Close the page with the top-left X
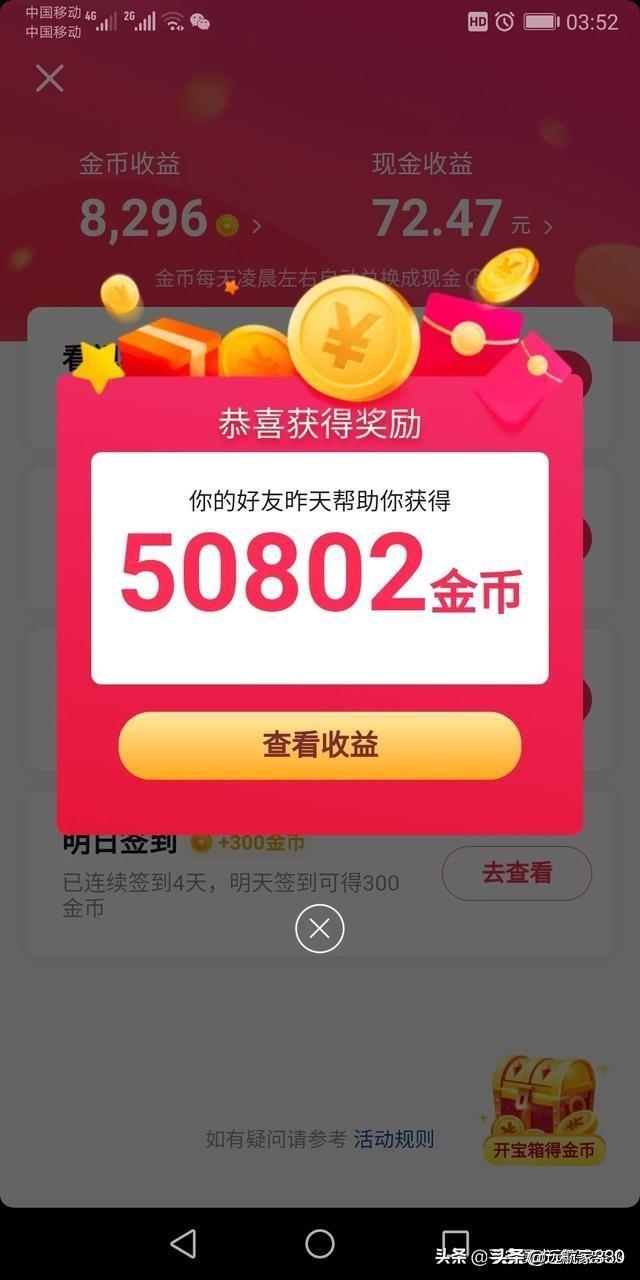640x1280 pixels. tap(49, 78)
